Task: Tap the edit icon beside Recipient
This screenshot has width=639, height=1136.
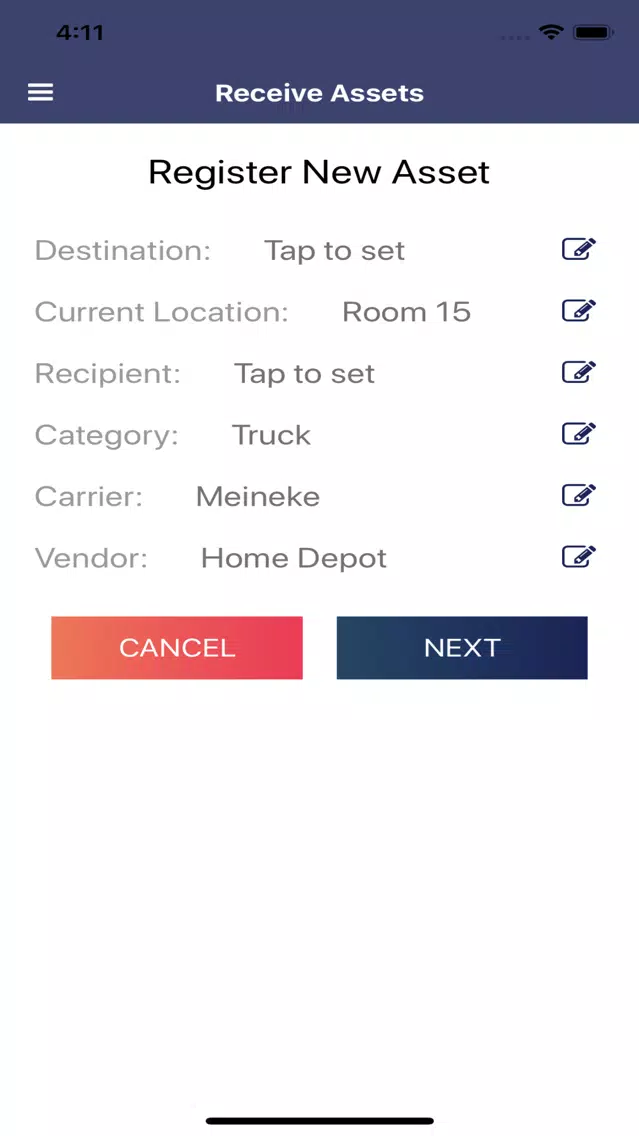Action: click(579, 372)
